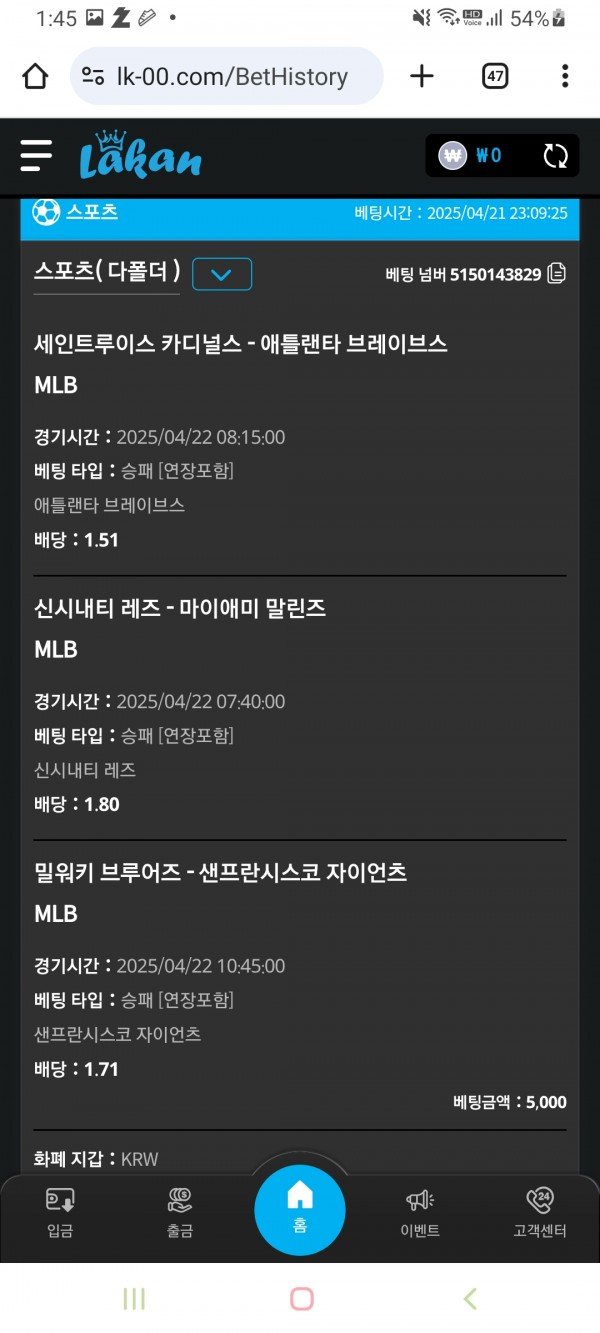Open the browser overflow menu
600x1333 pixels.
coord(565,76)
